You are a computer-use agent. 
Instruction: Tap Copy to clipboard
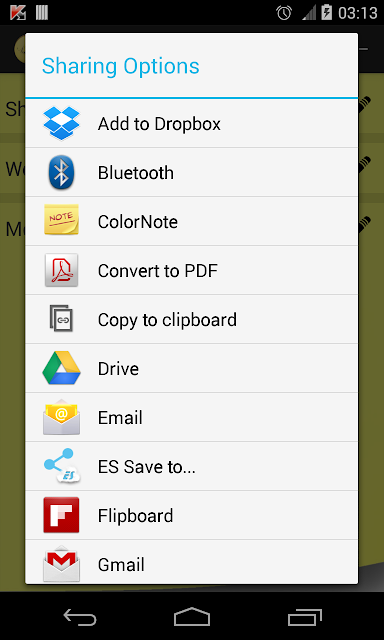[x=191, y=319]
